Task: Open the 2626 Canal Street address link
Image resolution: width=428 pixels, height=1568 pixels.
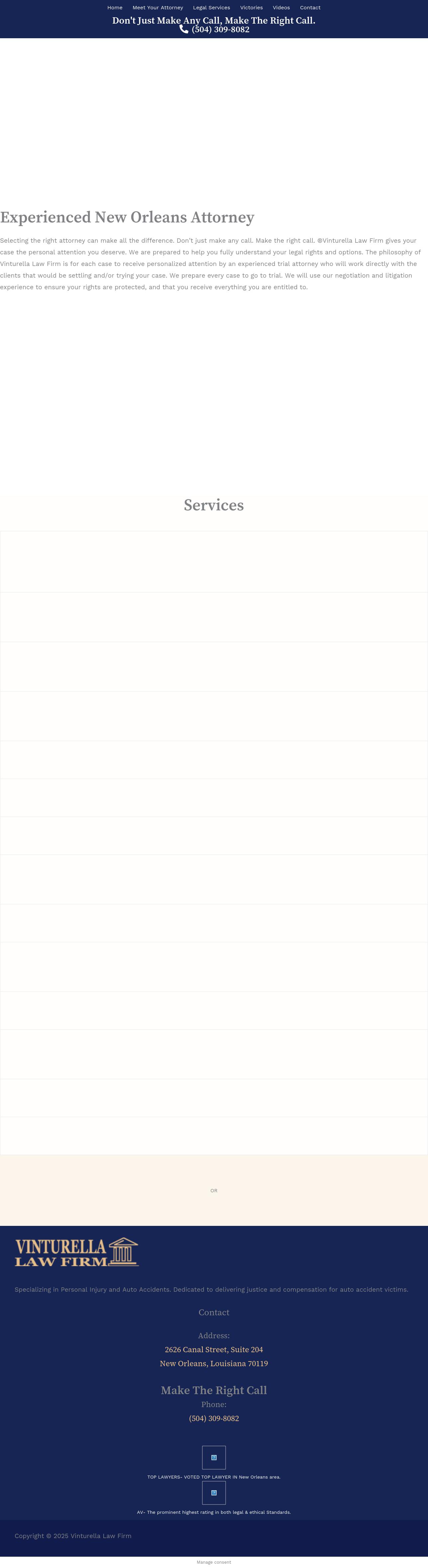Action: [213, 1350]
